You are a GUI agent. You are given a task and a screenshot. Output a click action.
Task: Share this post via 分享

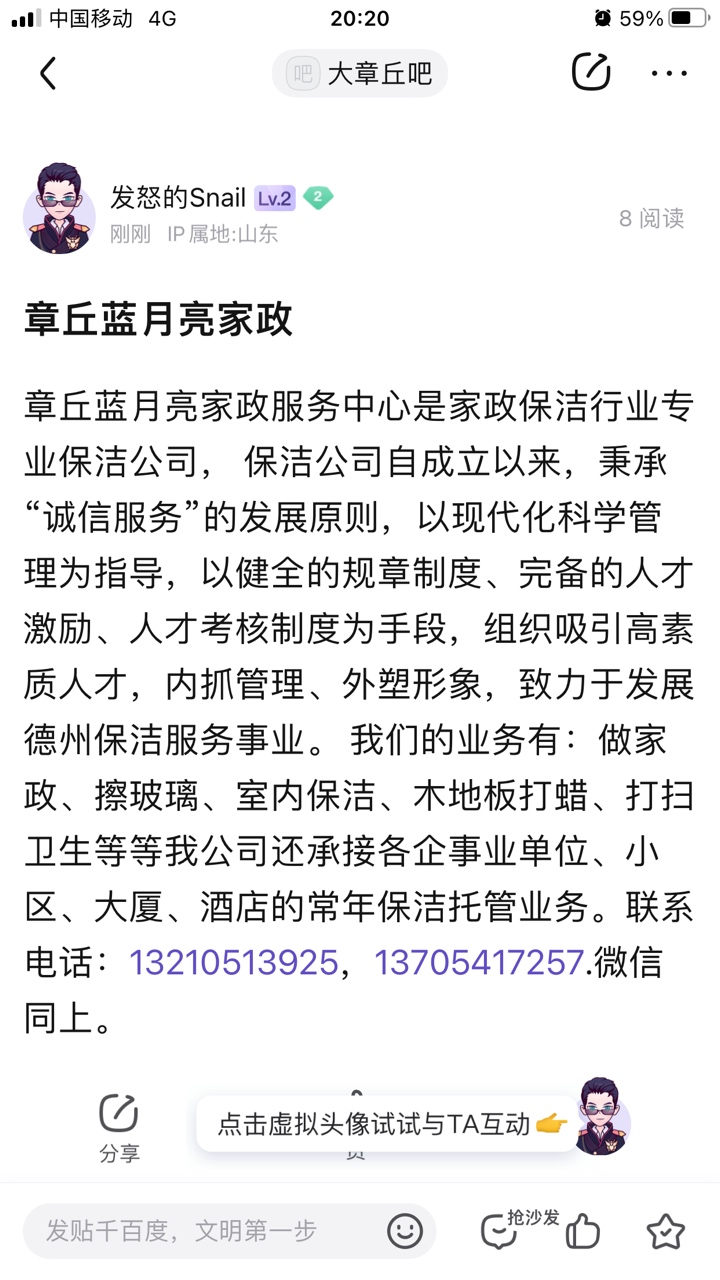pyautogui.click(x=119, y=1128)
